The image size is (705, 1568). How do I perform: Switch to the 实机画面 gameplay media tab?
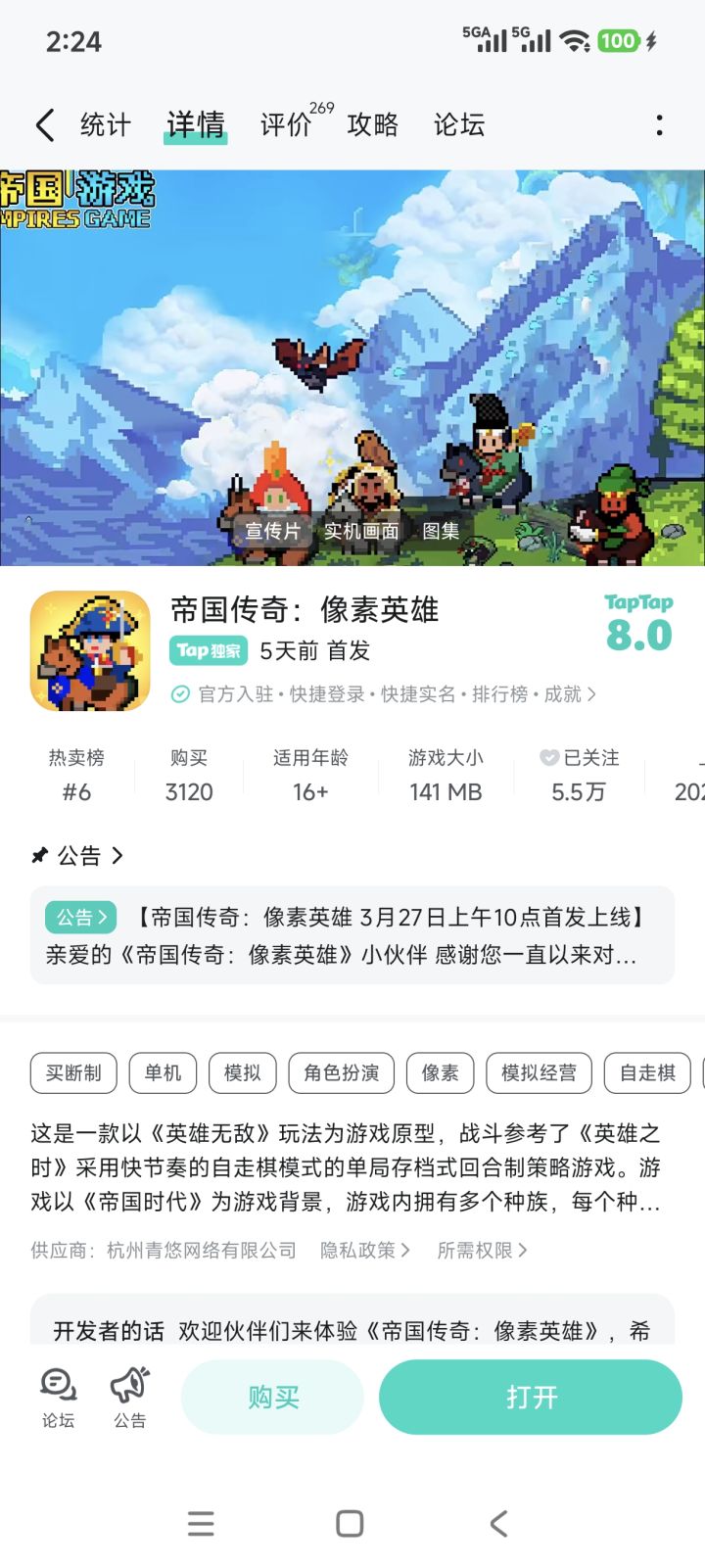pyautogui.click(x=361, y=531)
